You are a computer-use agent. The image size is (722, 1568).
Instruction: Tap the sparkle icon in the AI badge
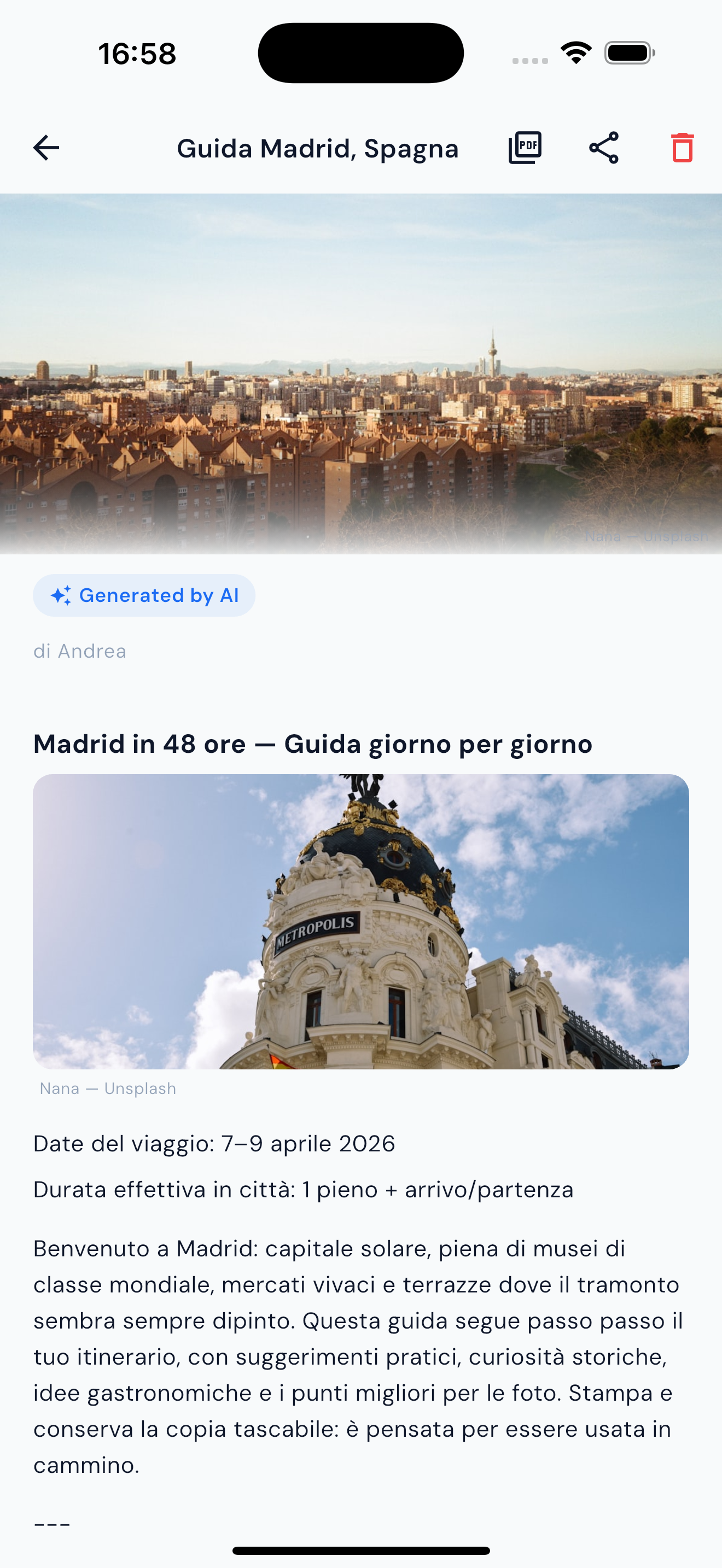click(x=61, y=595)
